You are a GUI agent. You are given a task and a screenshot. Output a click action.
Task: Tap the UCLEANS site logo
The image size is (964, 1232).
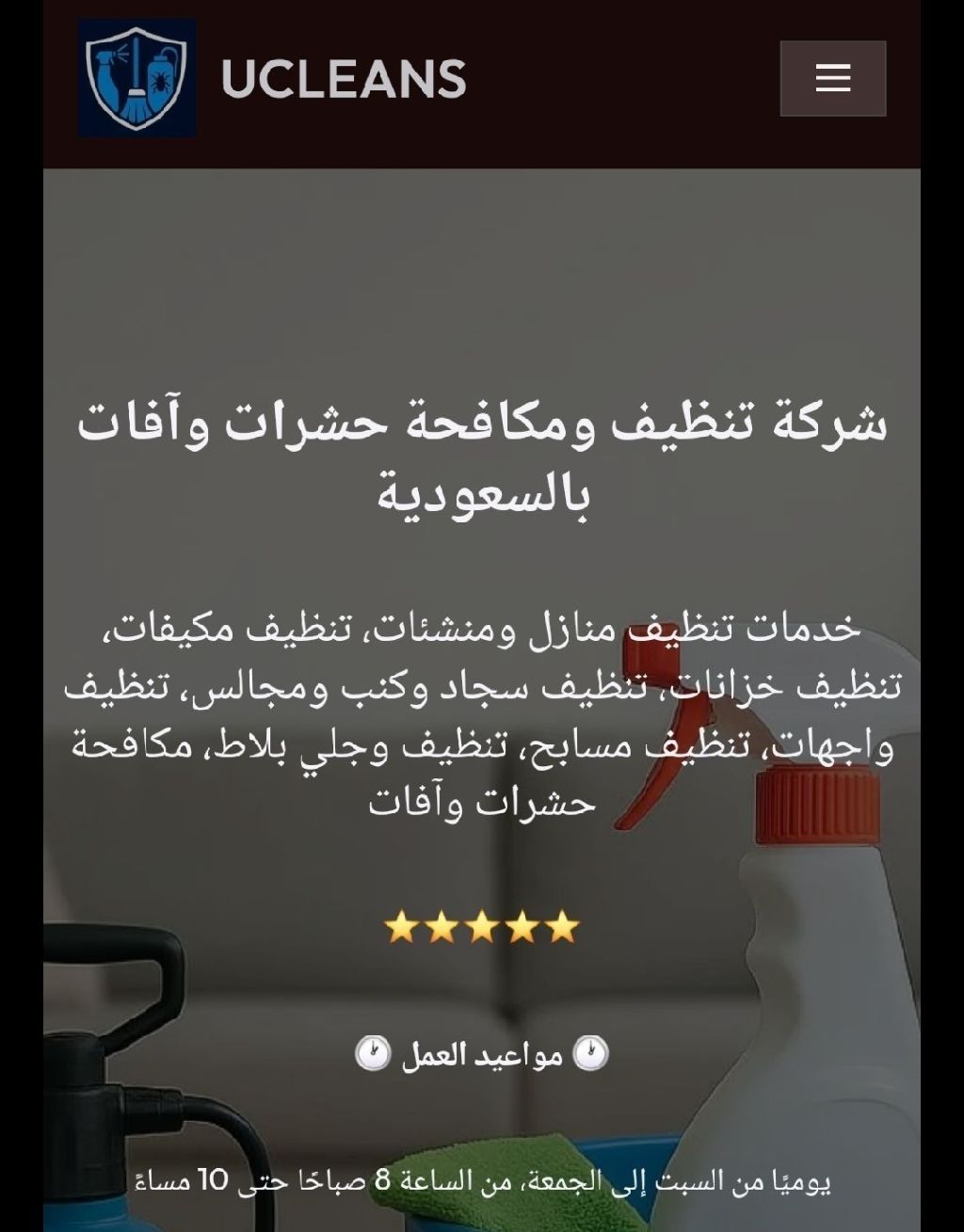(137, 78)
